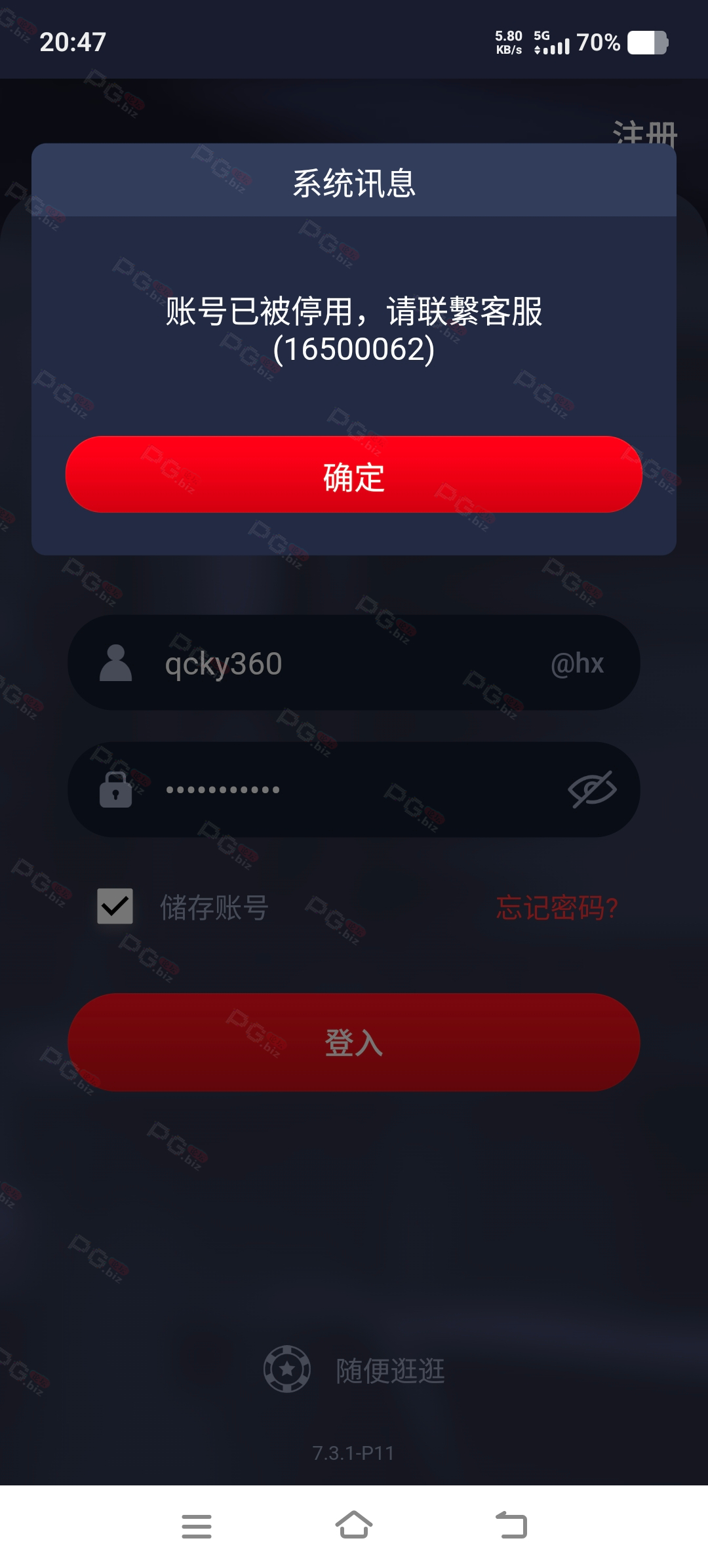Go to the system home screen

[354, 1525]
